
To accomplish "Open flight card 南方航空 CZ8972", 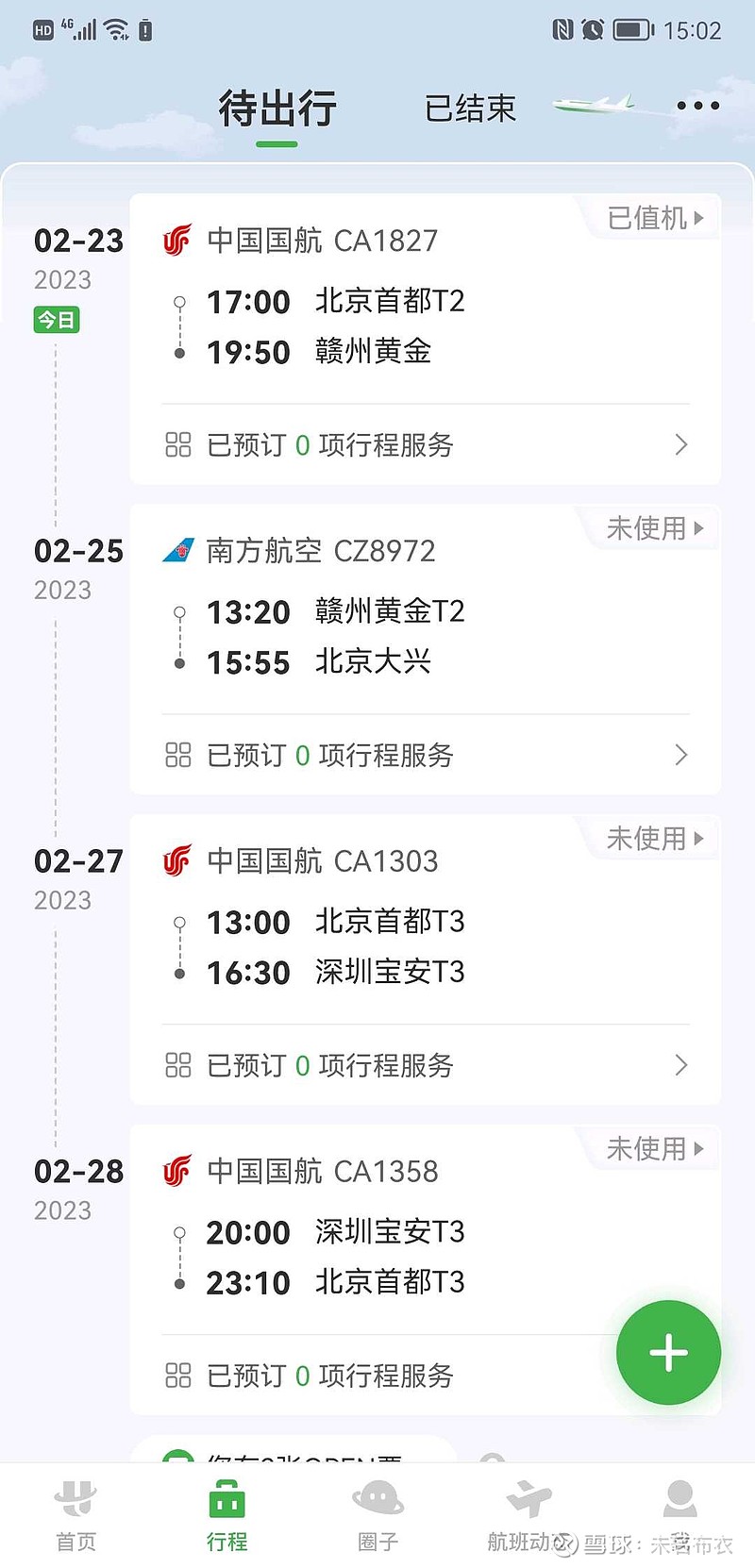I will (425, 609).
